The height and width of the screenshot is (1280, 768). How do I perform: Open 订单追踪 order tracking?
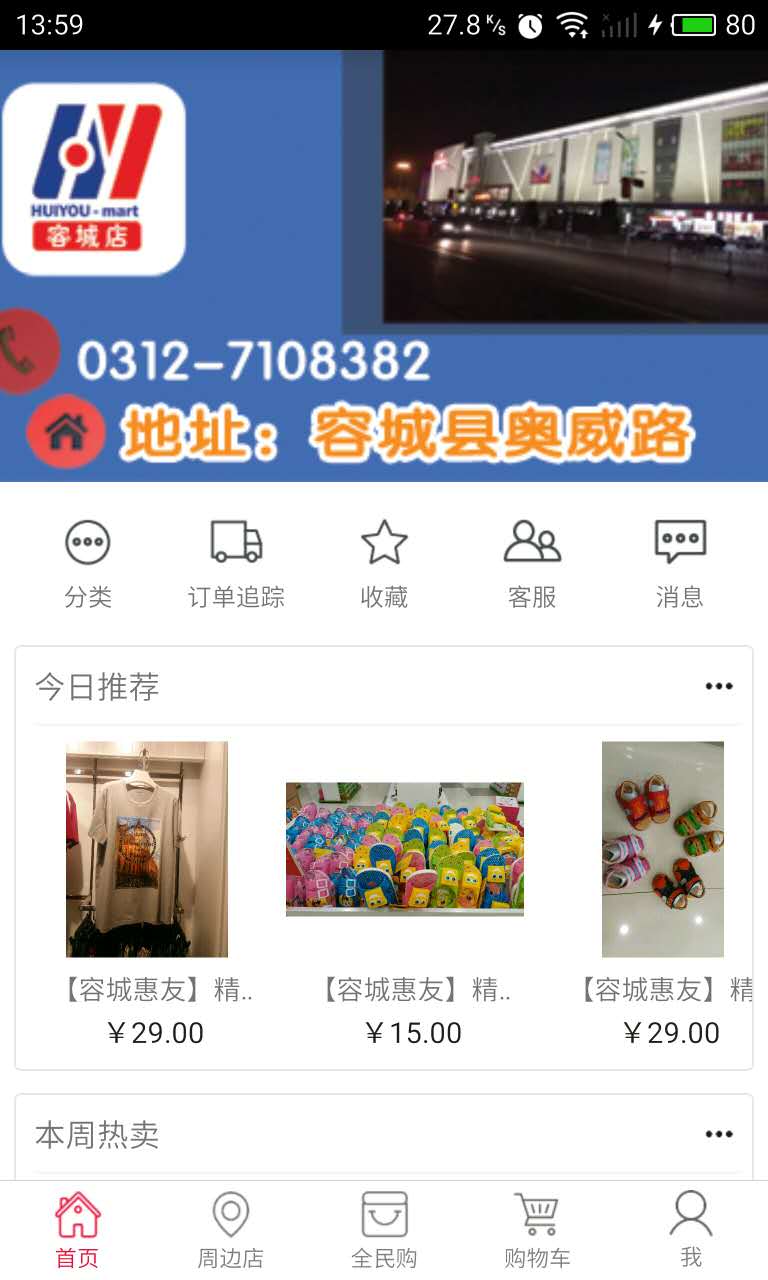tap(236, 563)
